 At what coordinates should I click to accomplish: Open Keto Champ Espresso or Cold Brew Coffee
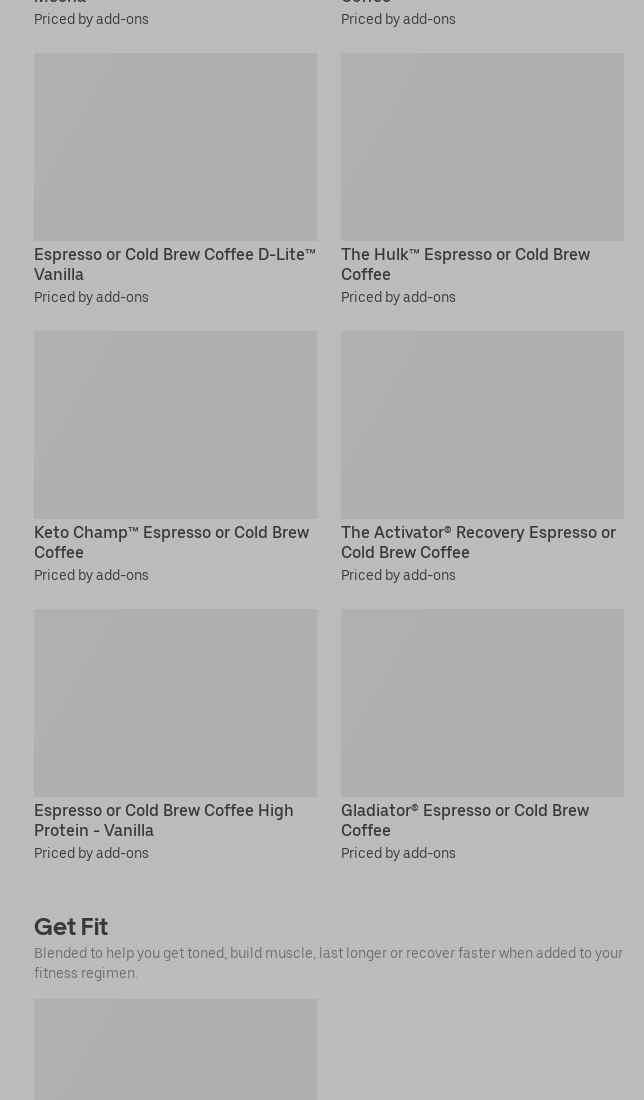pyautogui.click(x=175, y=457)
